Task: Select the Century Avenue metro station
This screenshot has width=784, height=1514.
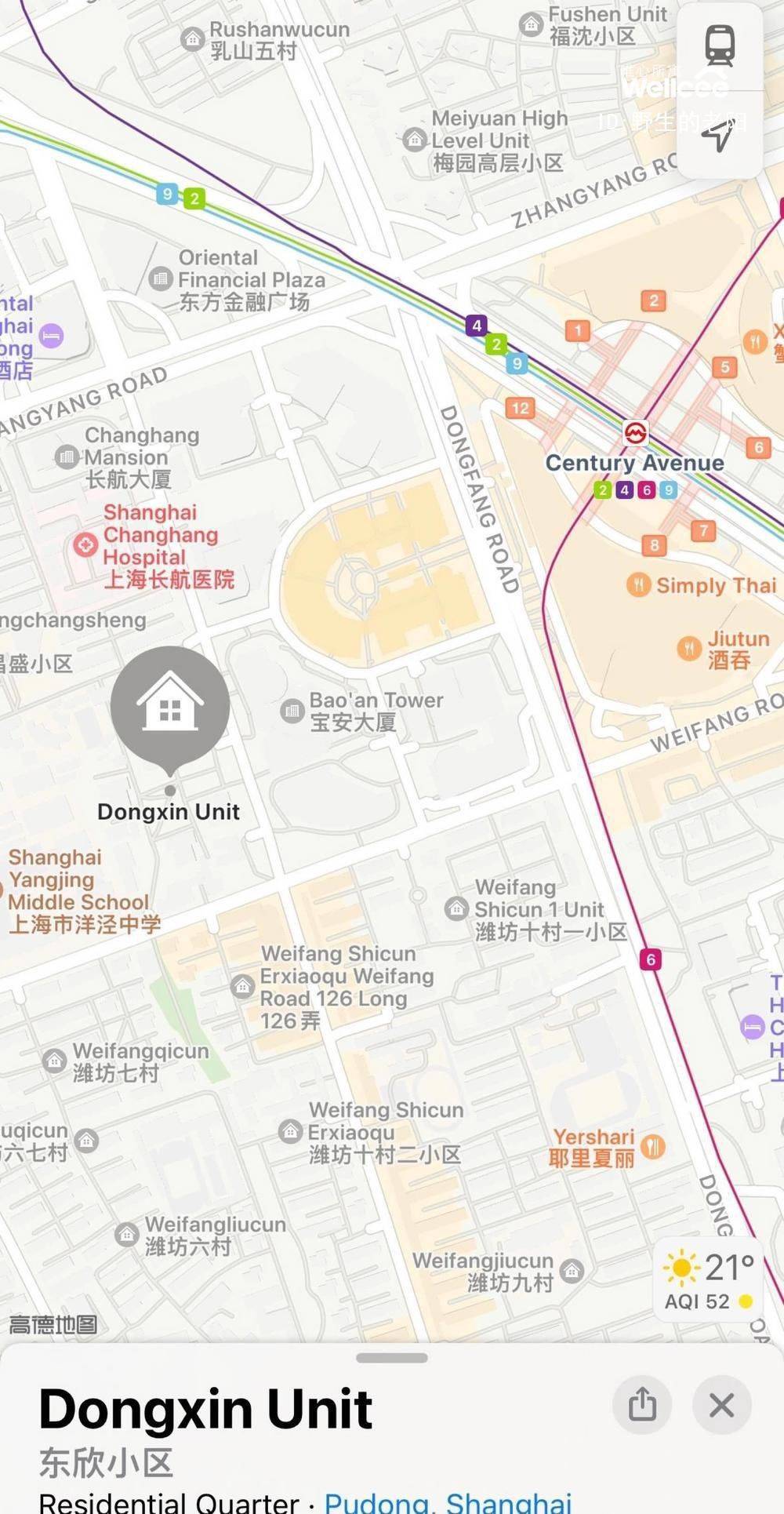Action: click(635, 433)
